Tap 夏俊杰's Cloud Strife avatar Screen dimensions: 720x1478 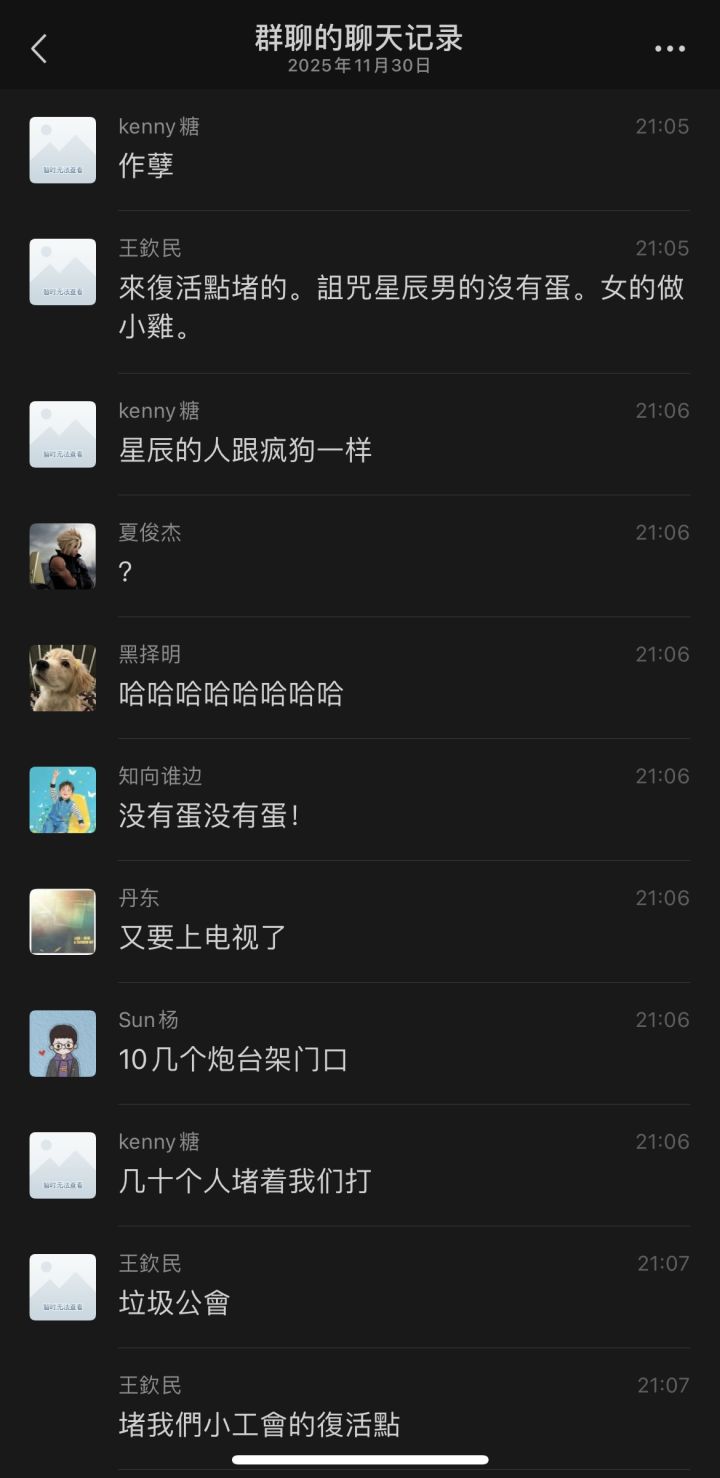[x=62, y=555]
